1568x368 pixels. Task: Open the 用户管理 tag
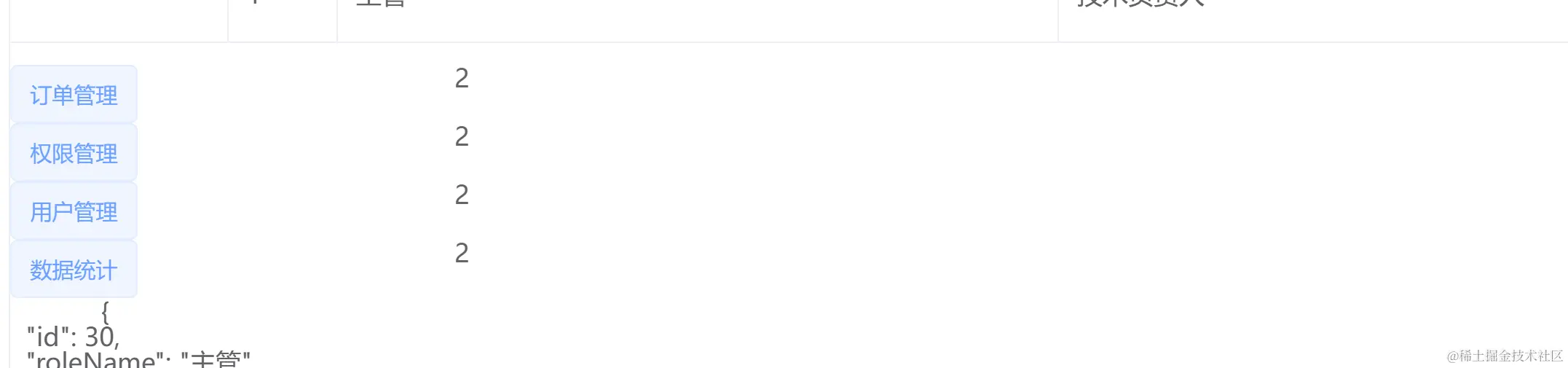(74, 211)
